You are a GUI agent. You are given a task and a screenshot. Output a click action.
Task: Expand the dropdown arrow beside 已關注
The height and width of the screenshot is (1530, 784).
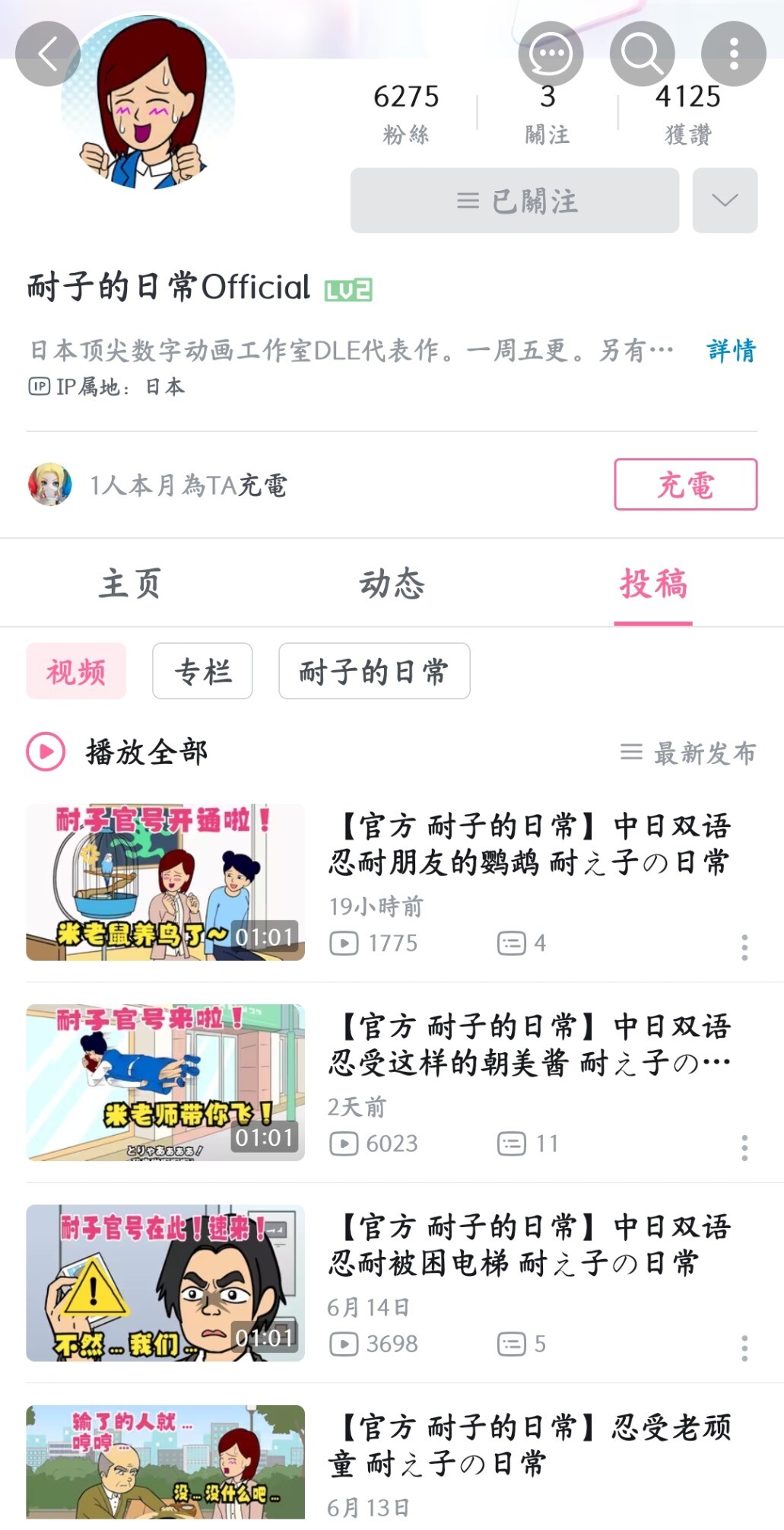[x=725, y=201]
